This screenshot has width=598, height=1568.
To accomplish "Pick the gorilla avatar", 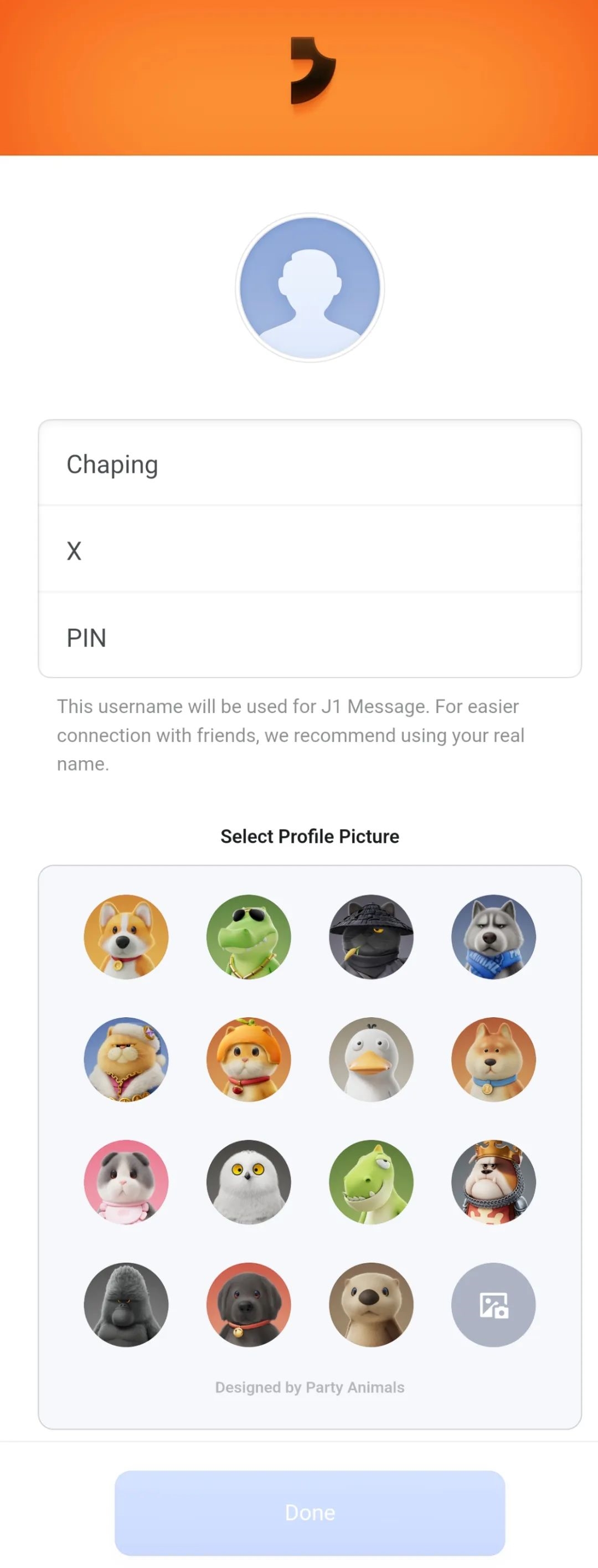I will (126, 1304).
